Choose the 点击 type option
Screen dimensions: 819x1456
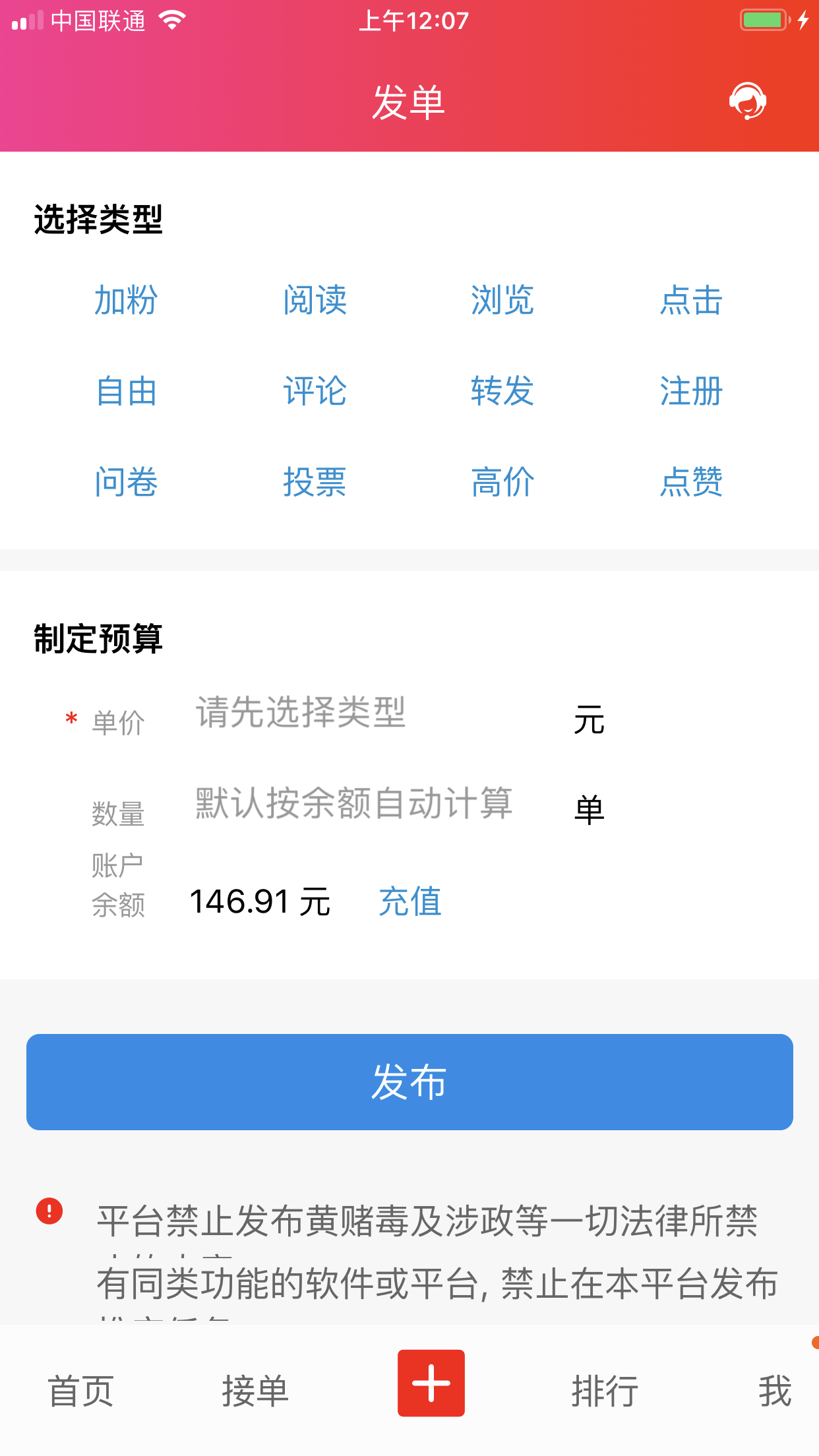coord(691,301)
